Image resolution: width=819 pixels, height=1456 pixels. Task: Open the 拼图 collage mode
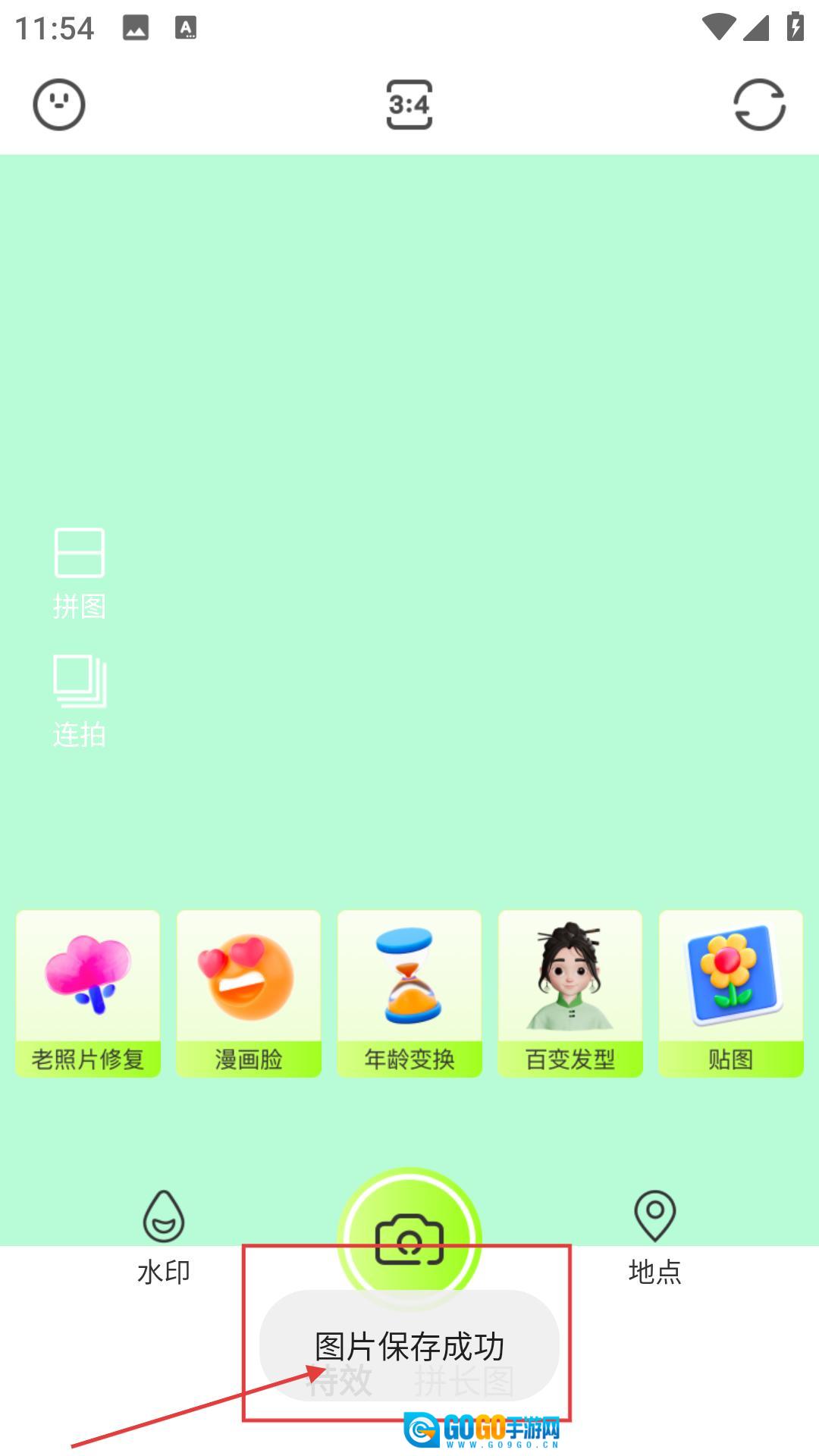tap(80, 573)
